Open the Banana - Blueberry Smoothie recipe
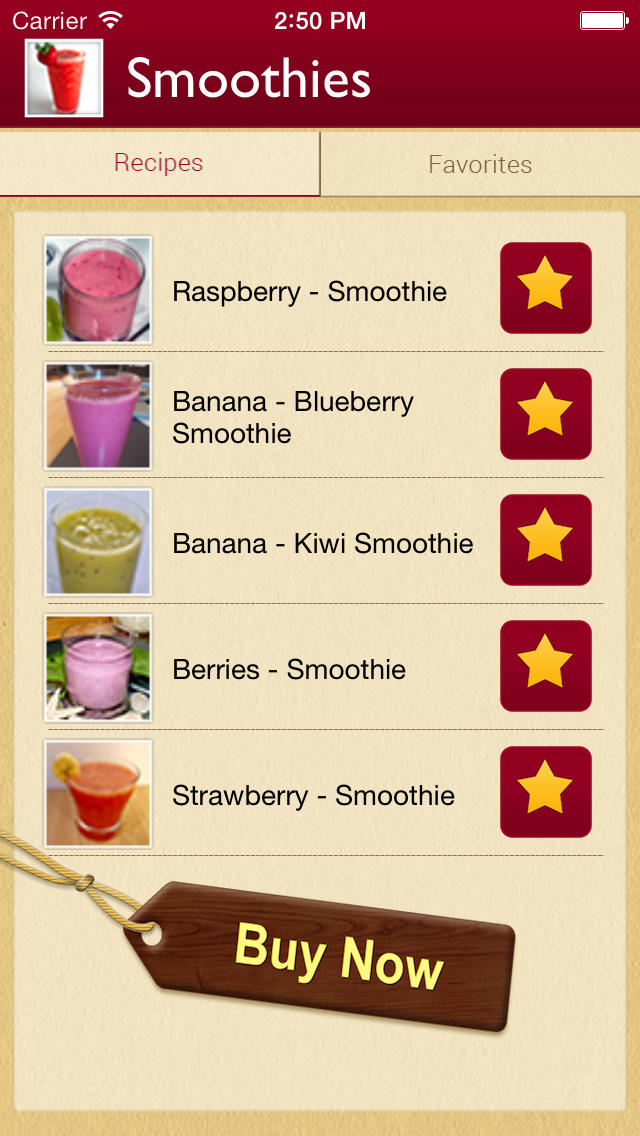This screenshot has width=640, height=1136. point(293,417)
